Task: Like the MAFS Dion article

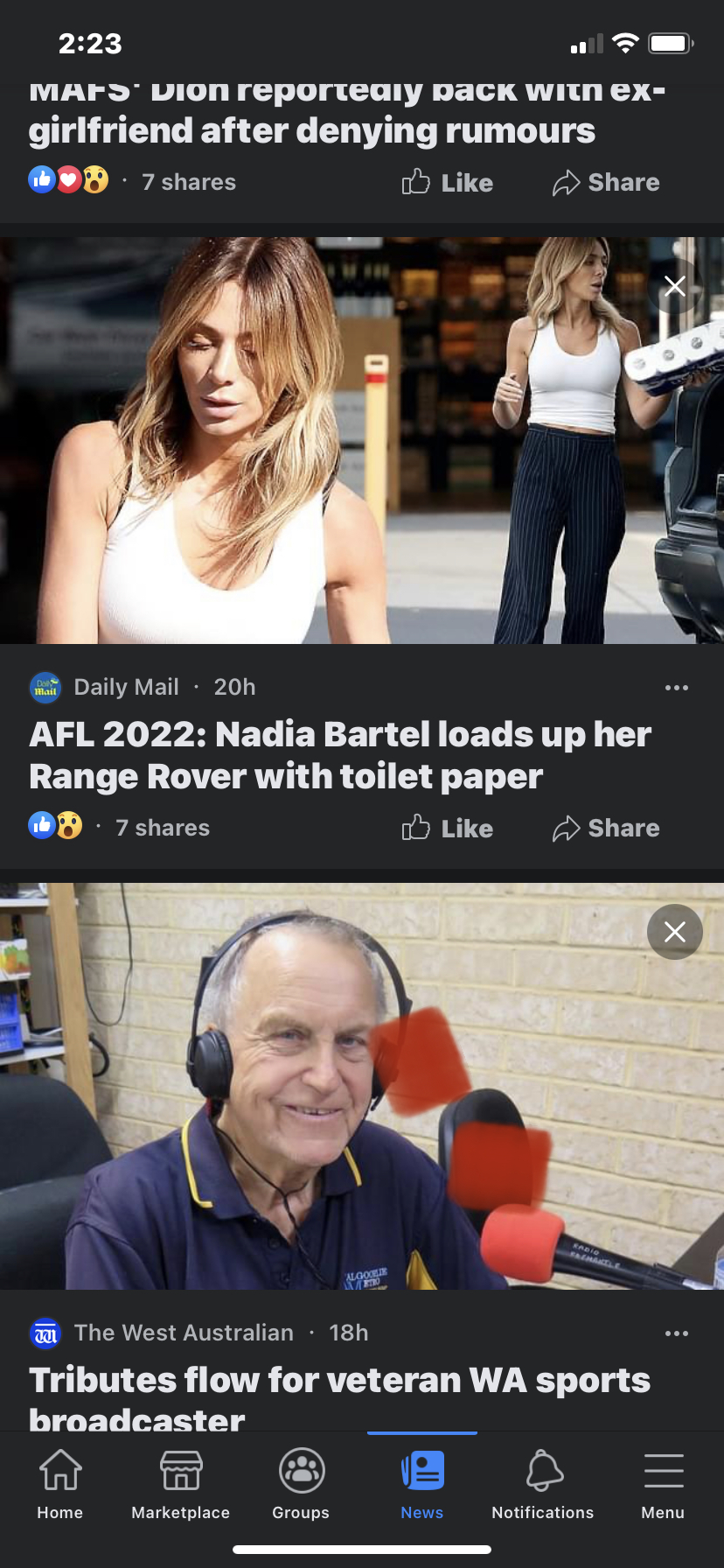Action: 448,182
